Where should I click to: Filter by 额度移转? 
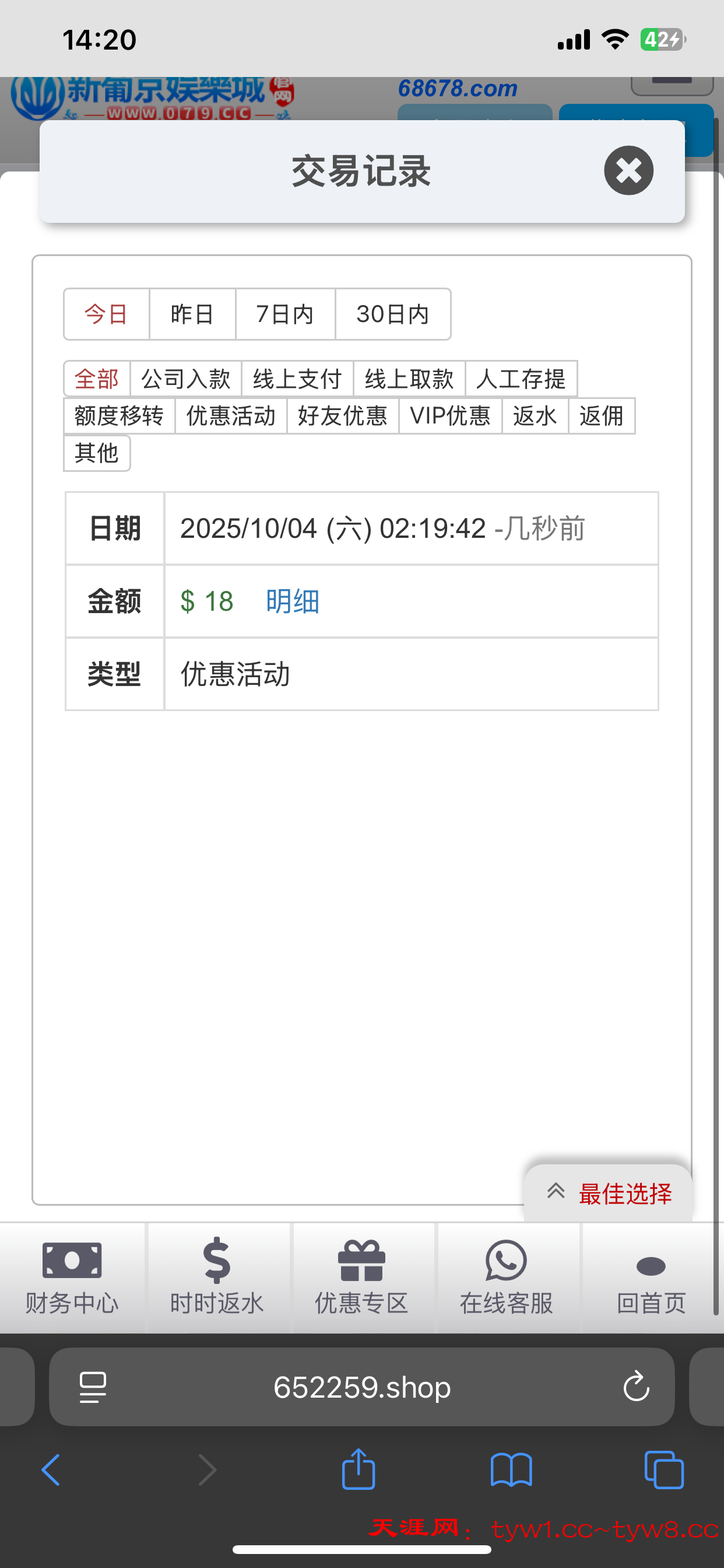pyautogui.click(x=120, y=416)
